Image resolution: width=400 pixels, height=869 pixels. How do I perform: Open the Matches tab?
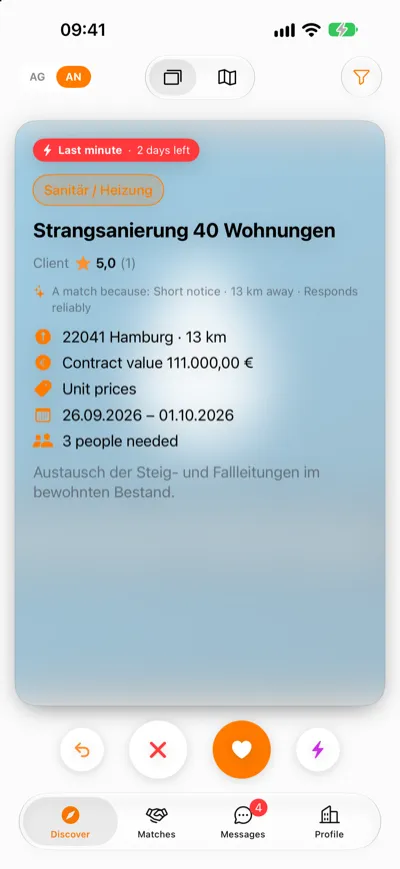pyautogui.click(x=156, y=822)
